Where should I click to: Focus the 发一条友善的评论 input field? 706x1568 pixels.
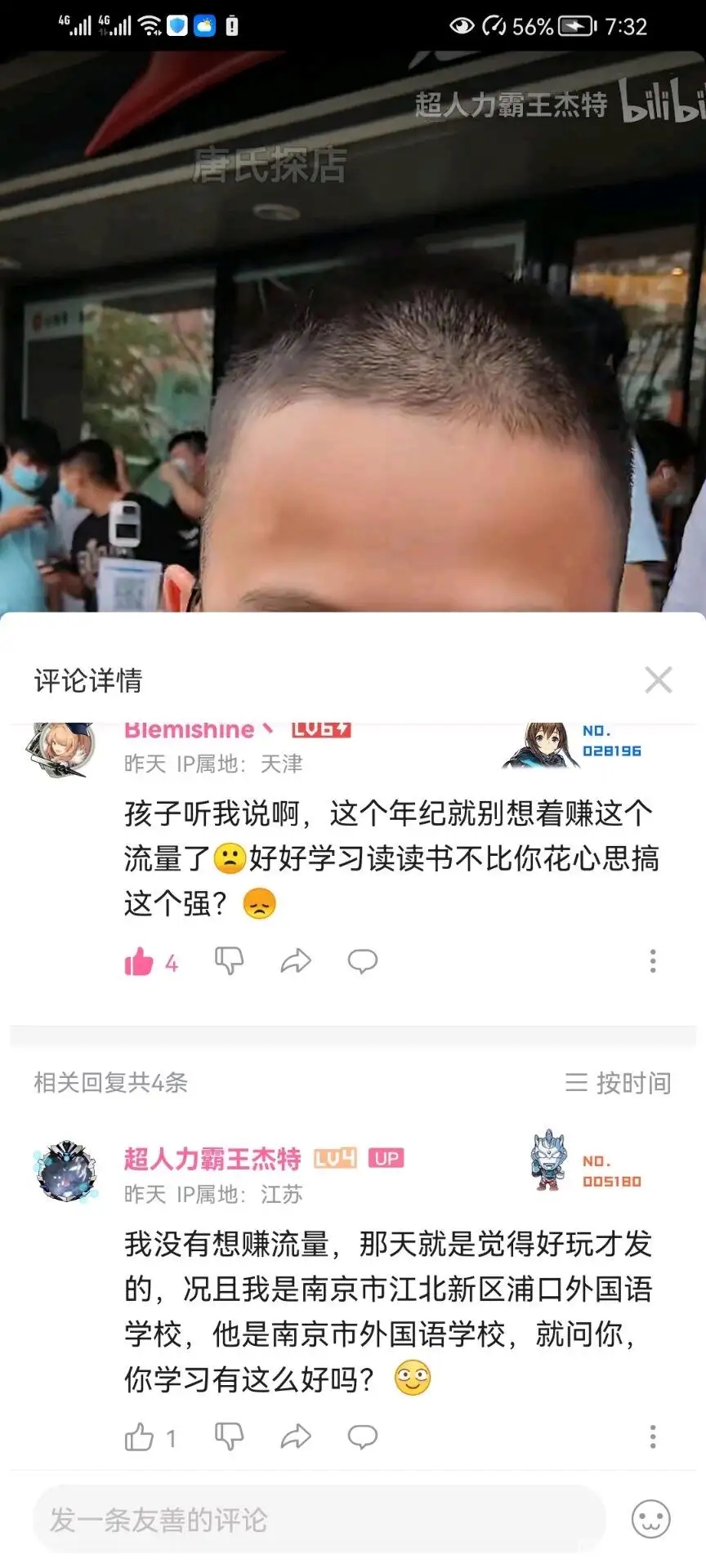coord(319,1520)
